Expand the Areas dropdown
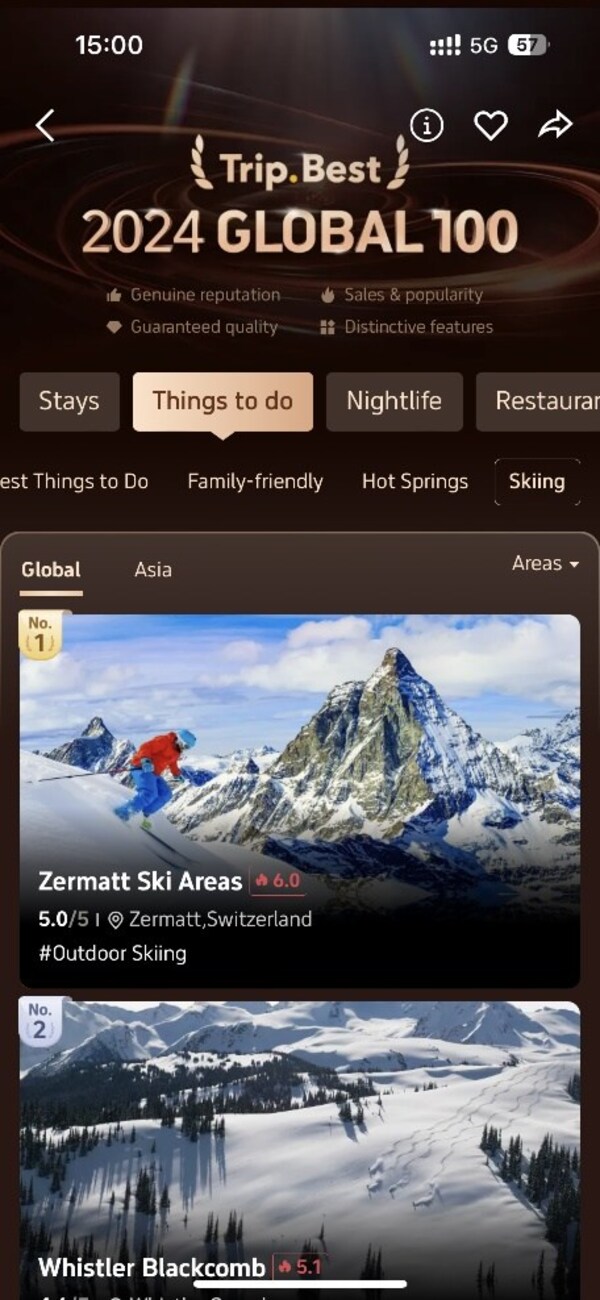Viewport: 600px width, 1300px height. [x=545, y=564]
